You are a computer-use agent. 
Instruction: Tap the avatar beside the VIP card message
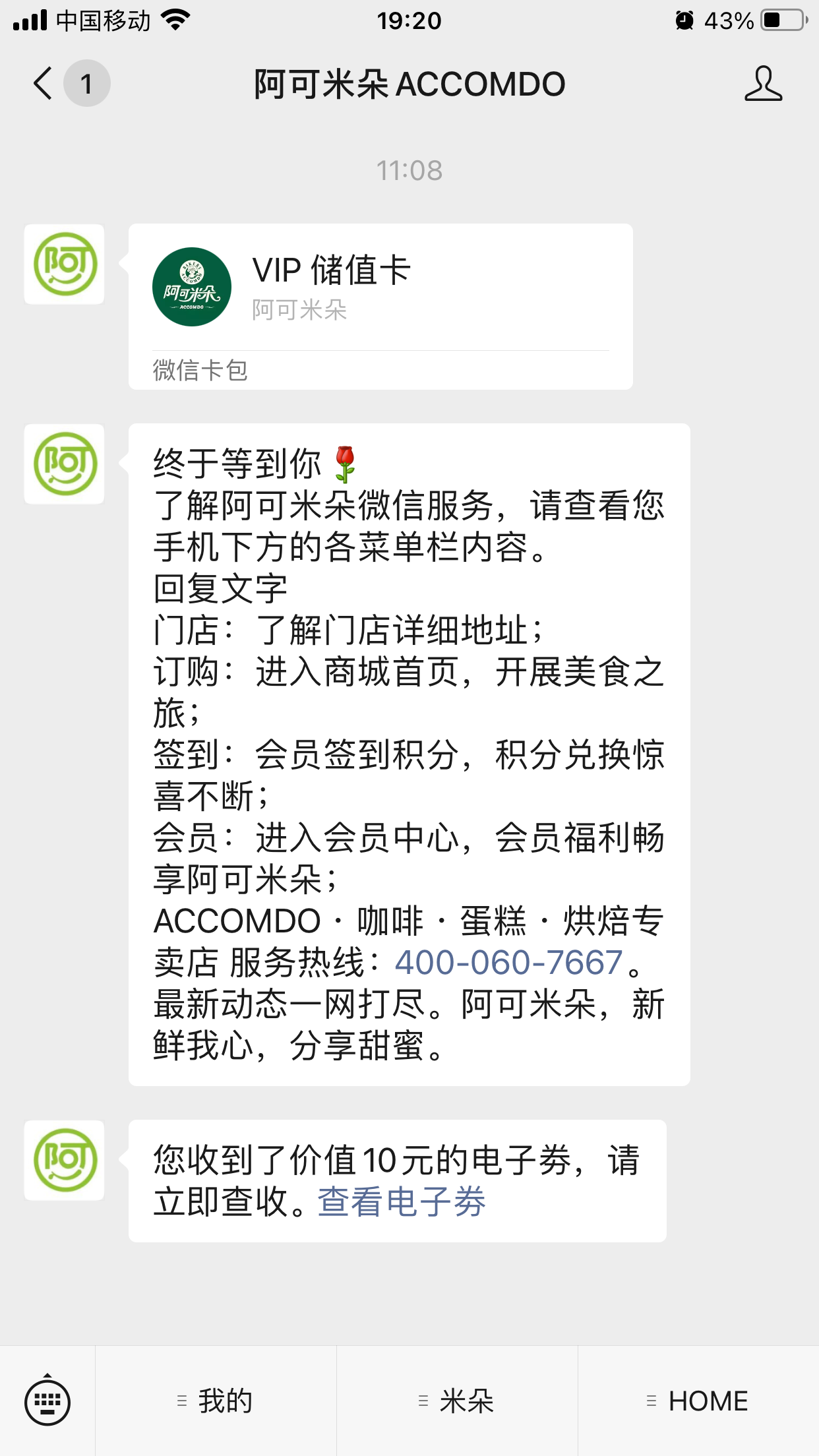click(x=64, y=264)
